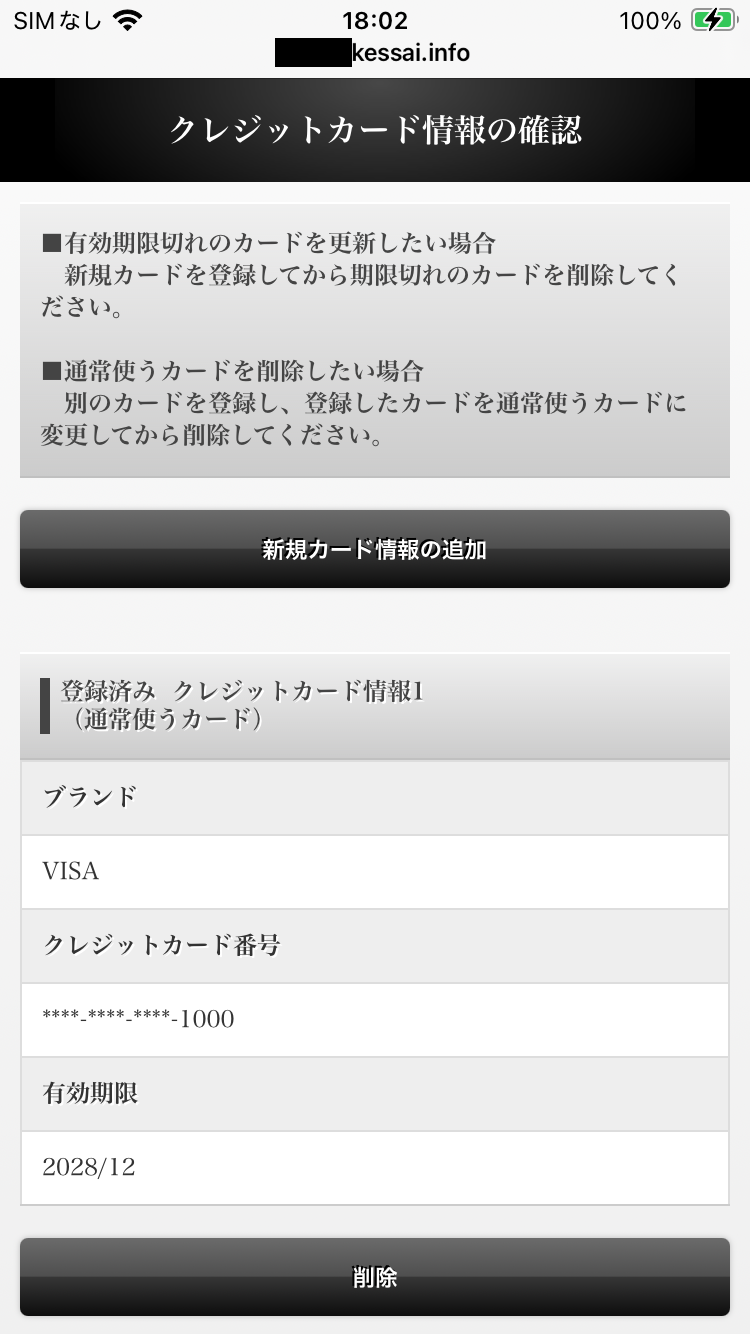
Task: Tap the charging battery icon
Action: point(712,19)
